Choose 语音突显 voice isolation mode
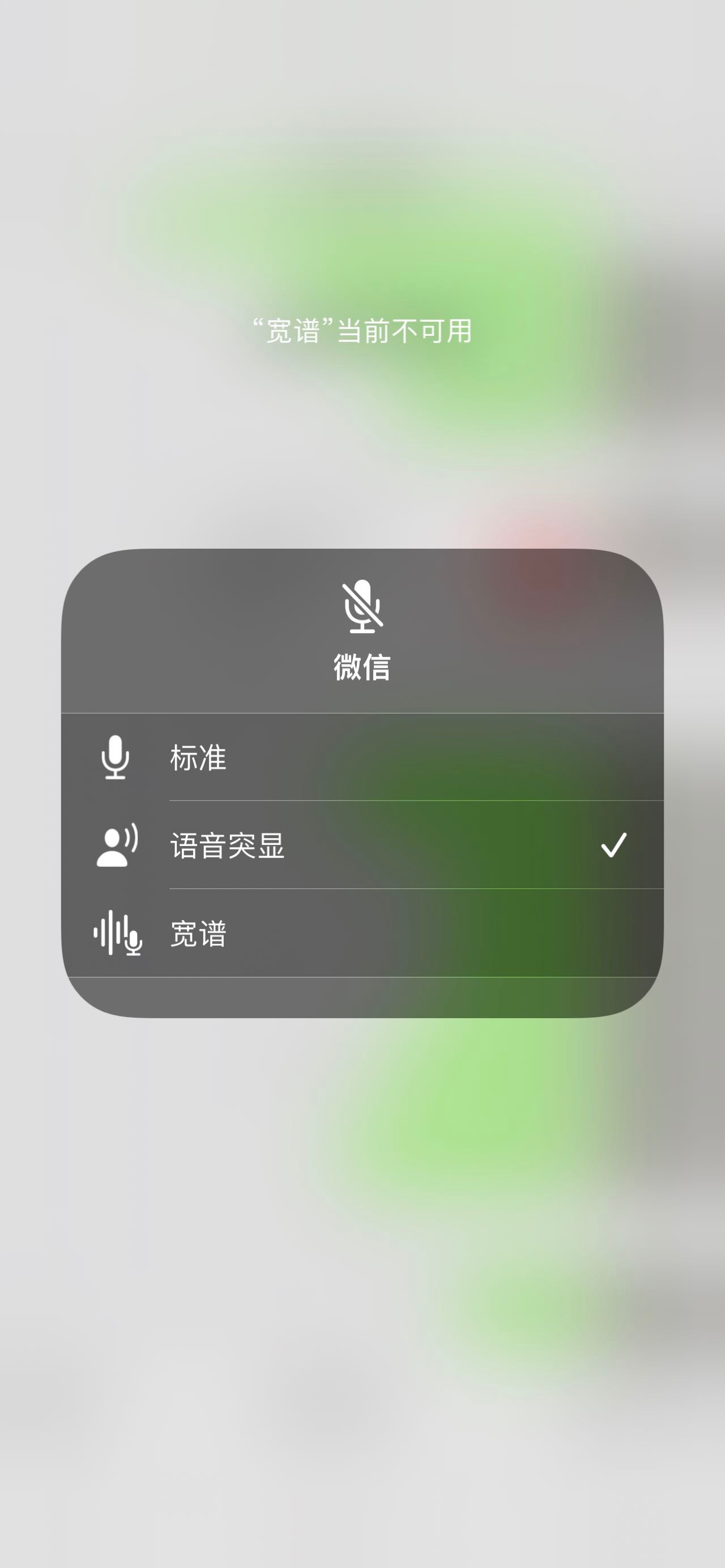Image resolution: width=725 pixels, height=1568 pixels. tap(361, 845)
